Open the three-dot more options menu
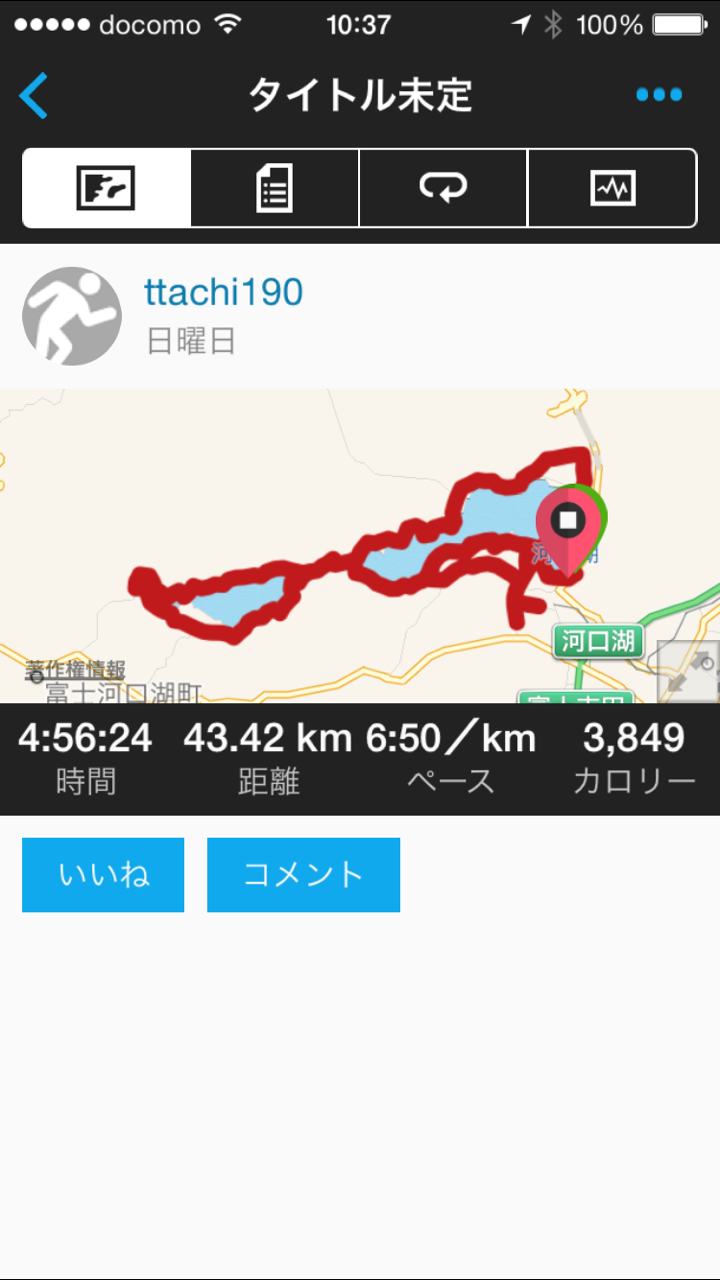Viewport: 720px width, 1280px height. click(x=659, y=96)
